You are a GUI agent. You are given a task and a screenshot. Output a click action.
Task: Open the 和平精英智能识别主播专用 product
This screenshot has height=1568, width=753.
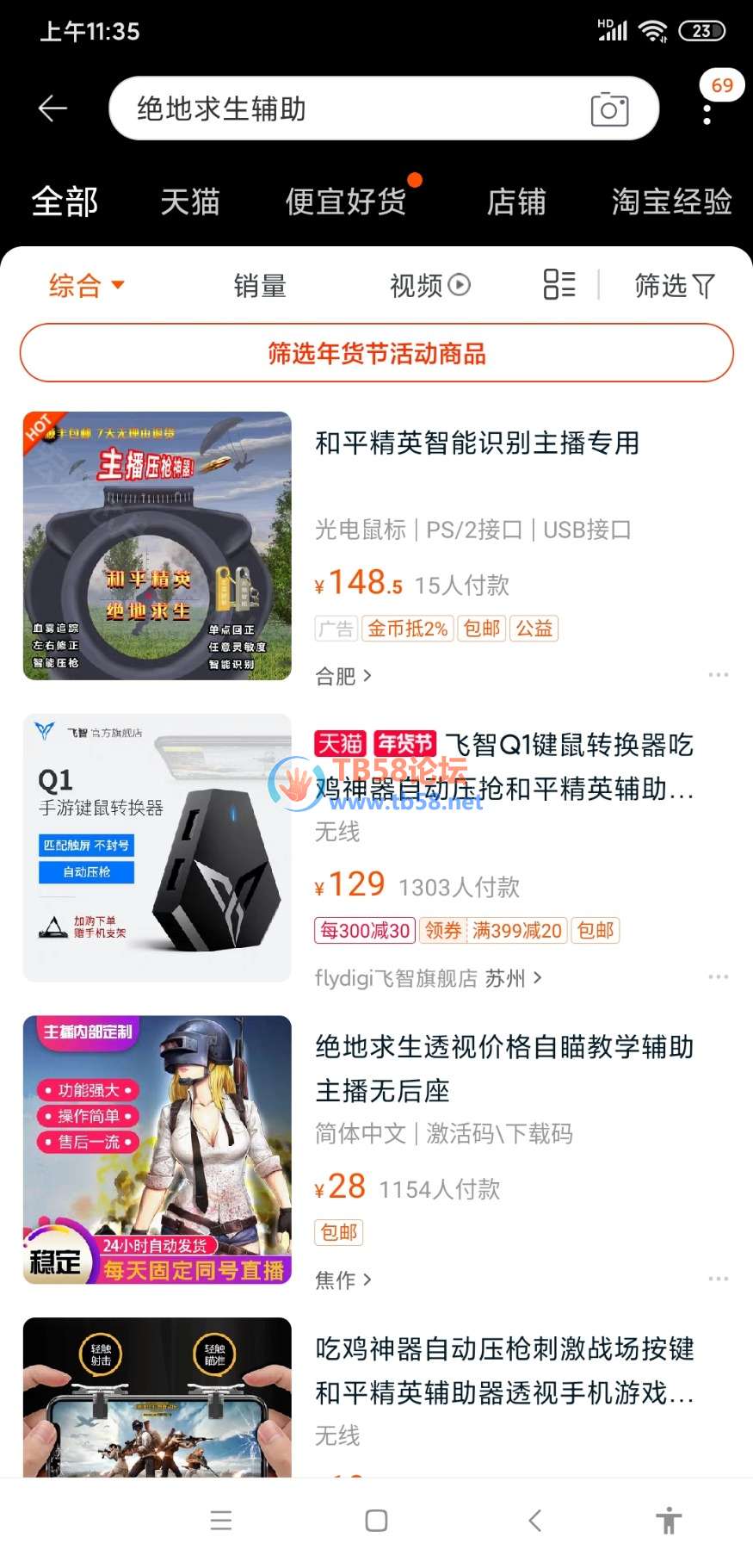click(x=478, y=443)
